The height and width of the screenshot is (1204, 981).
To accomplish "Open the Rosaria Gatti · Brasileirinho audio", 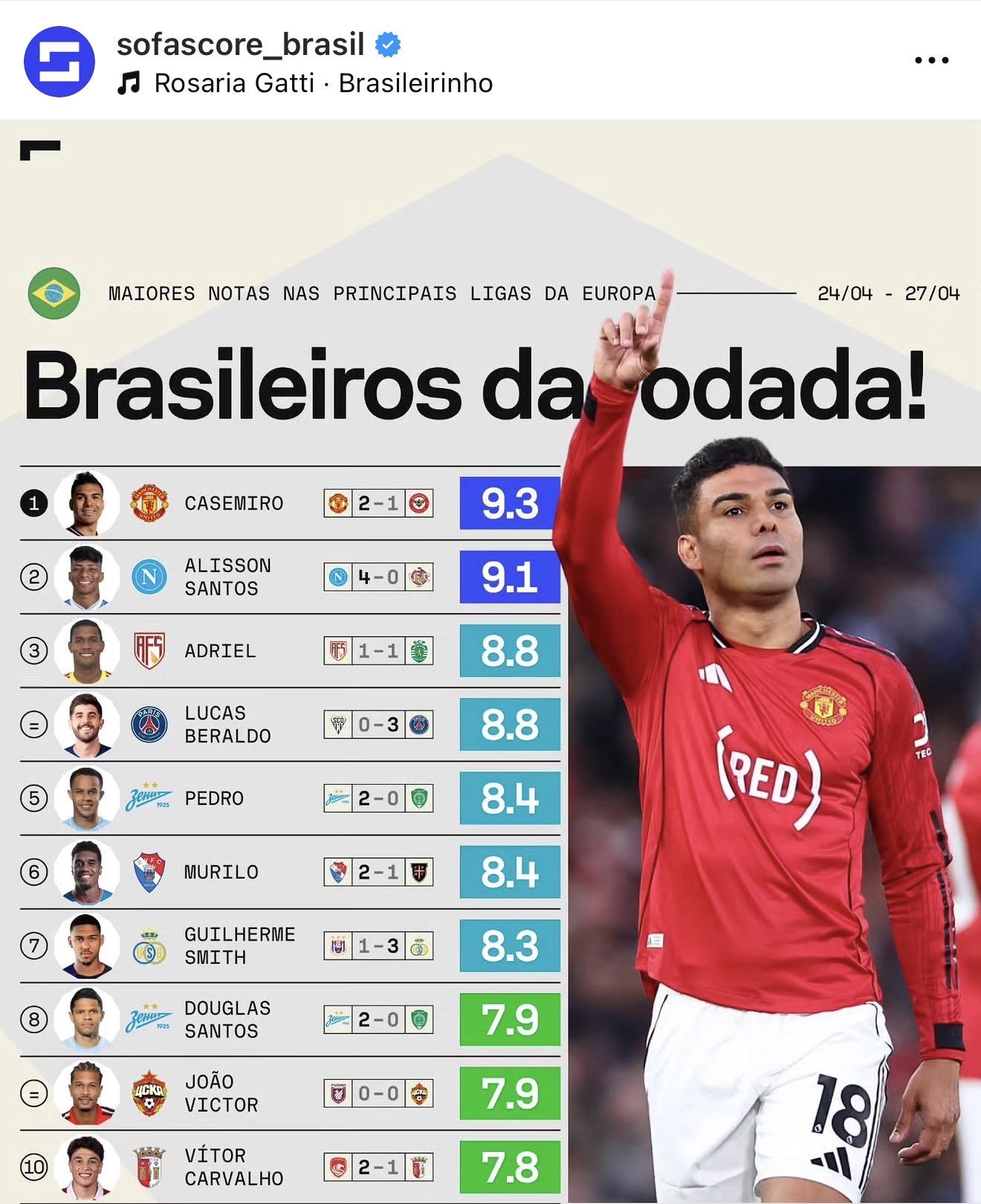I will [x=323, y=83].
